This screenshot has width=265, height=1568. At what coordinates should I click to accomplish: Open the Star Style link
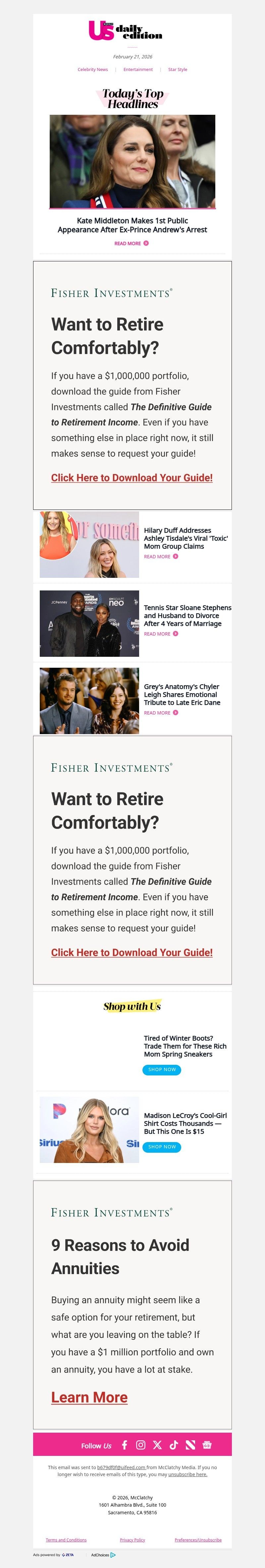[178, 69]
